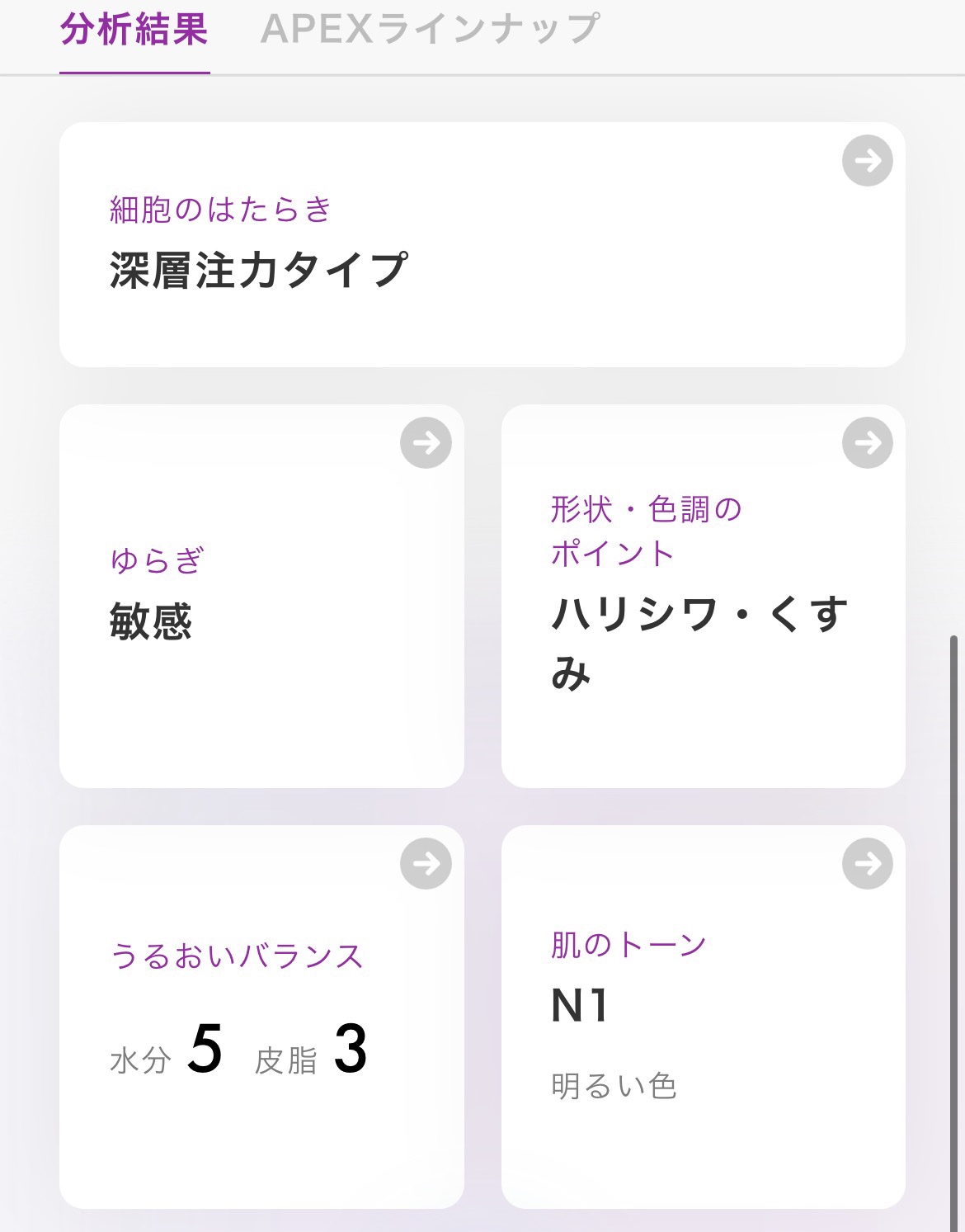Click the ゆらぎ heading text

pyautogui.click(x=158, y=559)
